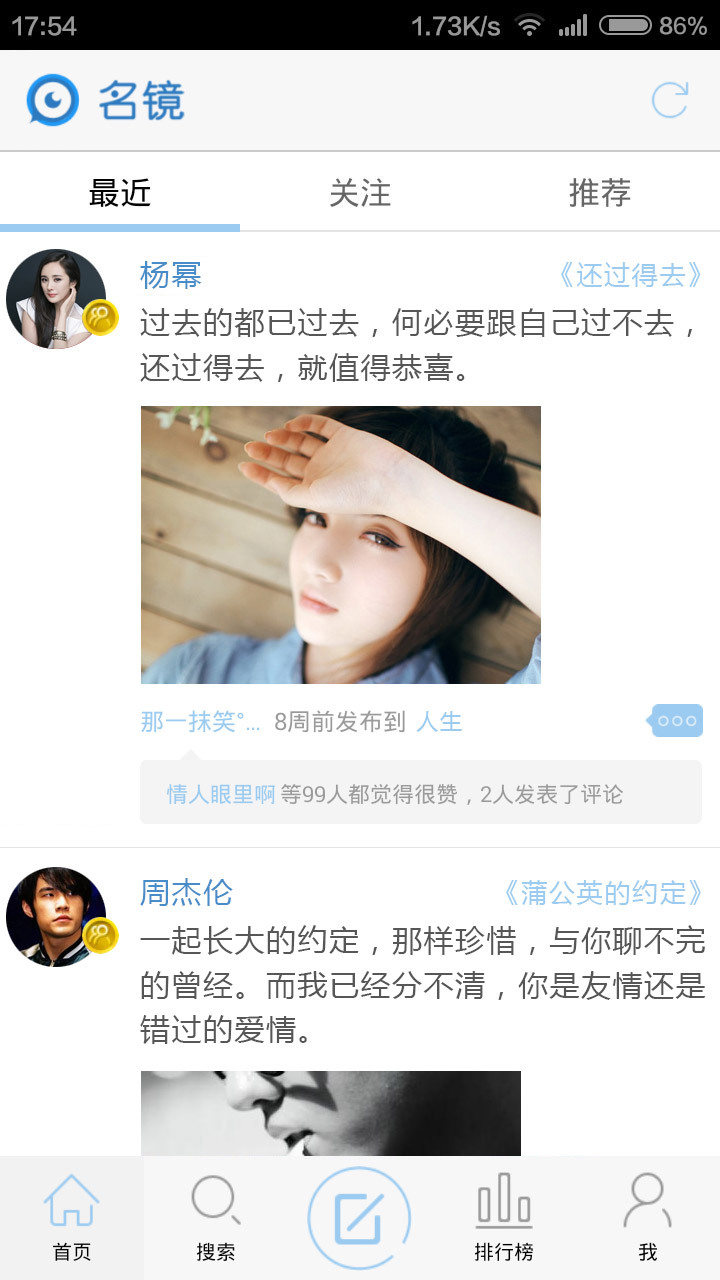This screenshot has width=720, height=1280.
Task: Select the 最近 tab
Action: [120, 192]
